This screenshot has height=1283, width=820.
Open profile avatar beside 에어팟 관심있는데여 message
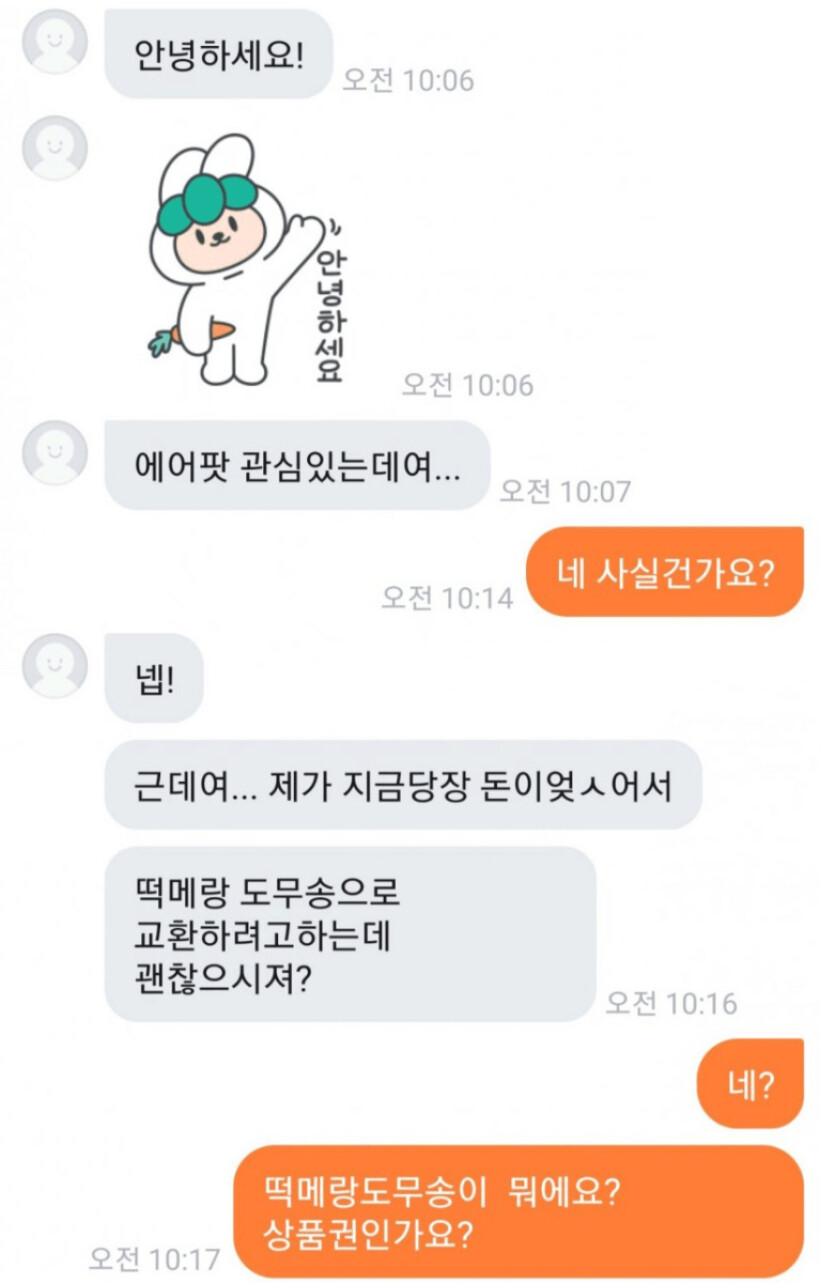55,453
